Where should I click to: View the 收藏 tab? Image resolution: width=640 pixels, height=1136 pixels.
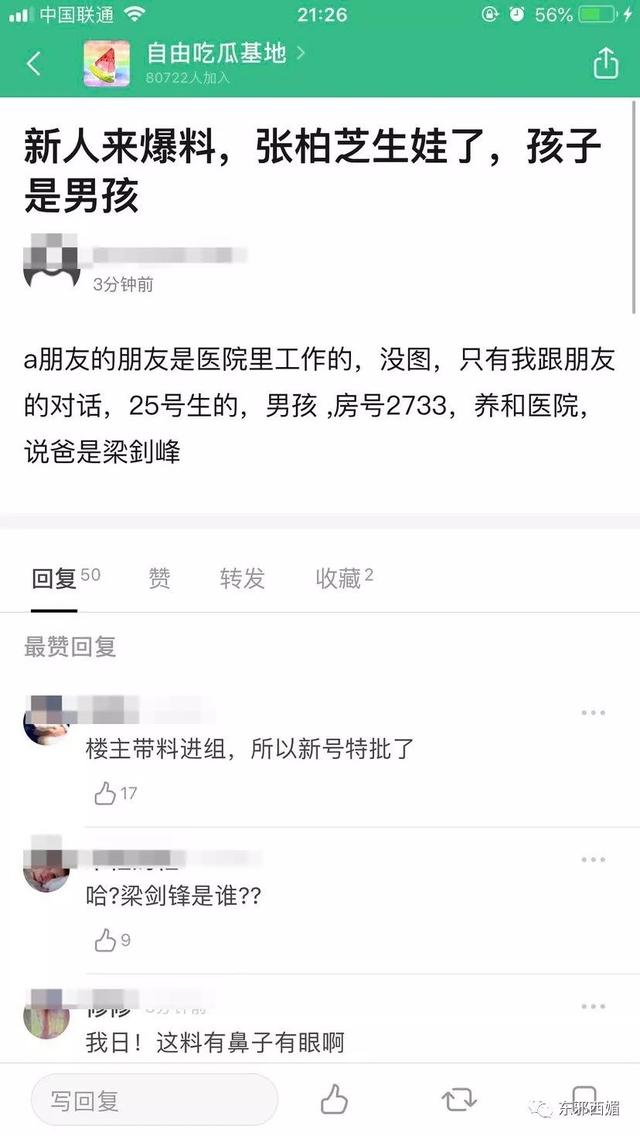pos(338,578)
